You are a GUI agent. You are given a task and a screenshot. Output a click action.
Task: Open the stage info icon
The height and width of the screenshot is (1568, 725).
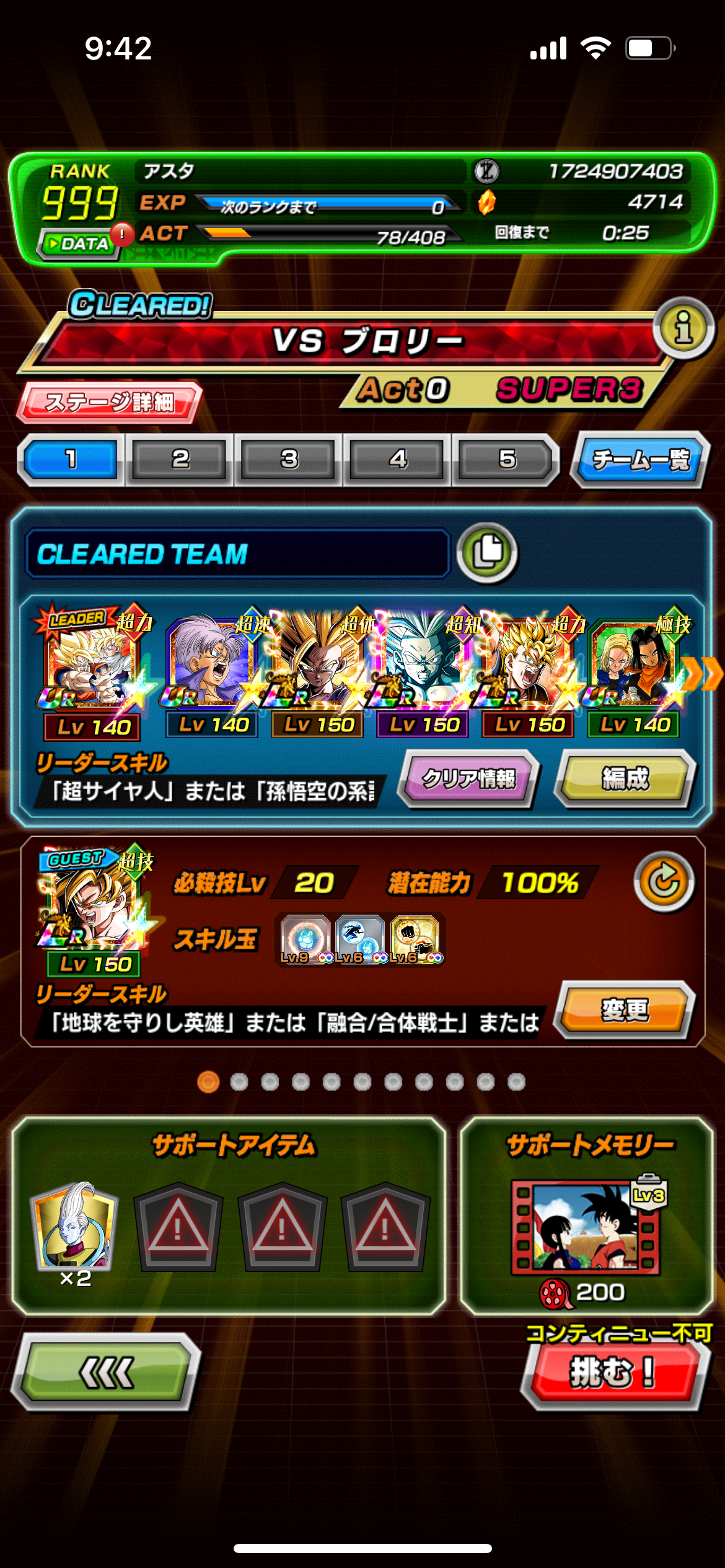(683, 328)
